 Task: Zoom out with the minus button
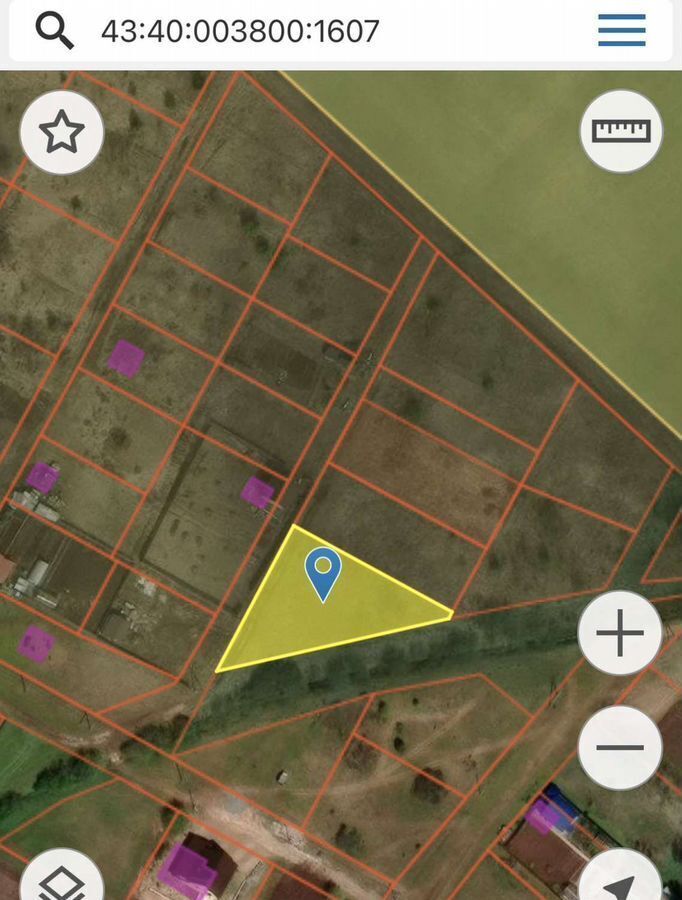[x=620, y=747]
